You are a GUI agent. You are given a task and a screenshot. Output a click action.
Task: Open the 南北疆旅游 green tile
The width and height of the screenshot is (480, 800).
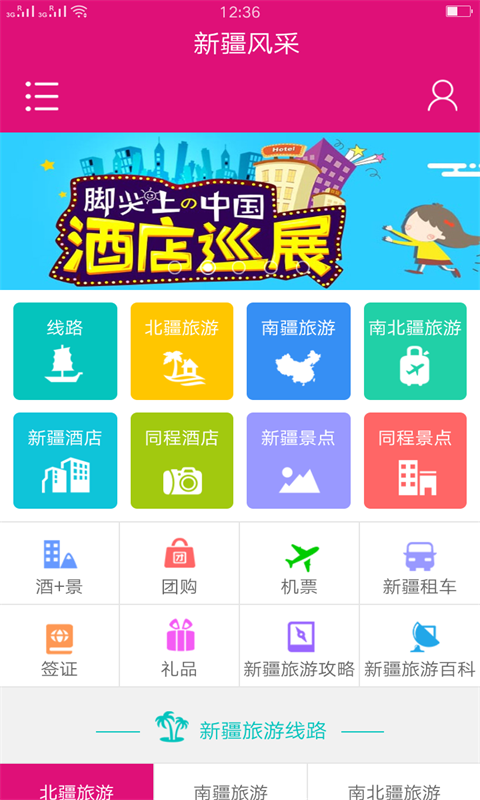tap(415, 351)
